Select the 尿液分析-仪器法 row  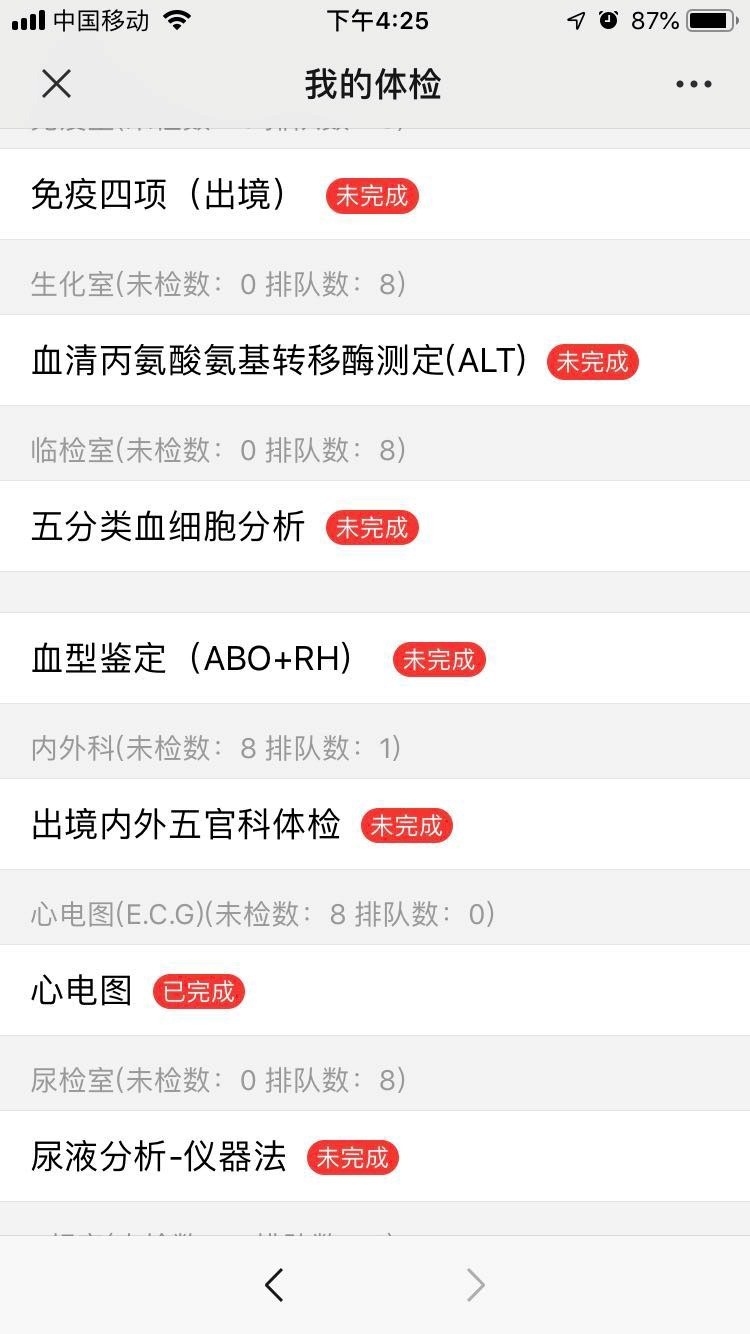(x=375, y=1156)
